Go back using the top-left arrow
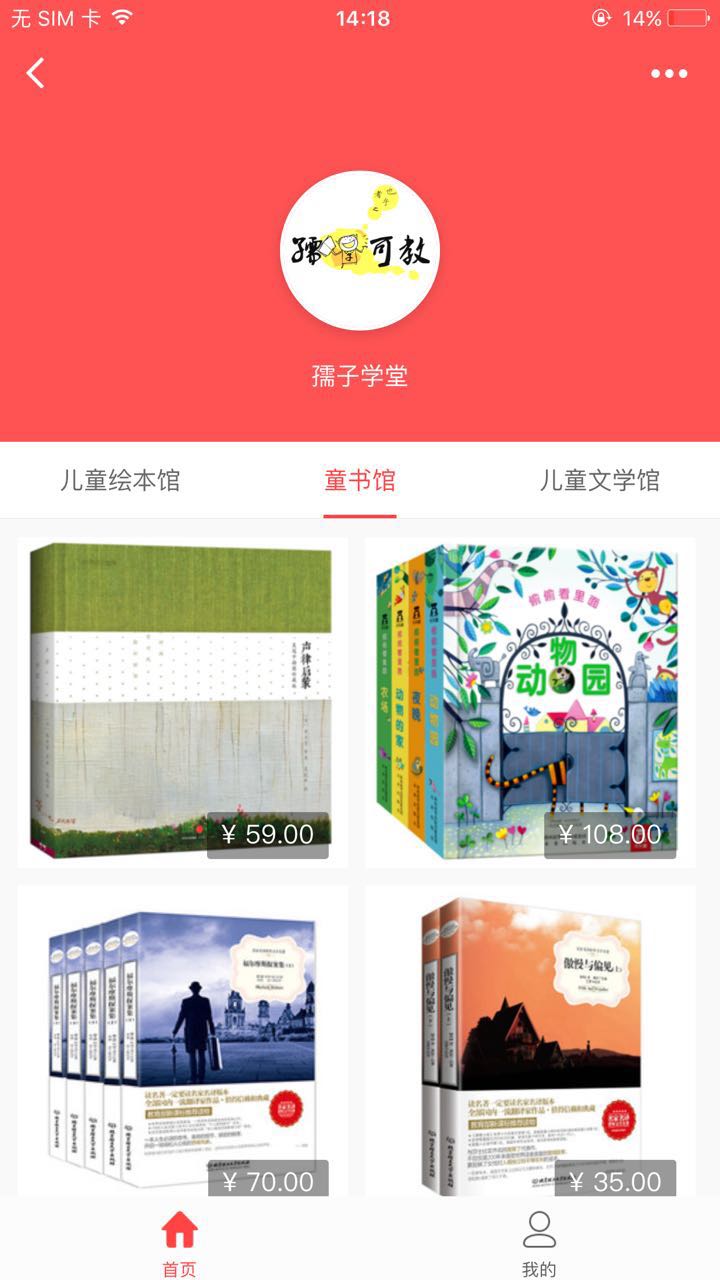This screenshot has height=1280, width=720. [x=36, y=73]
